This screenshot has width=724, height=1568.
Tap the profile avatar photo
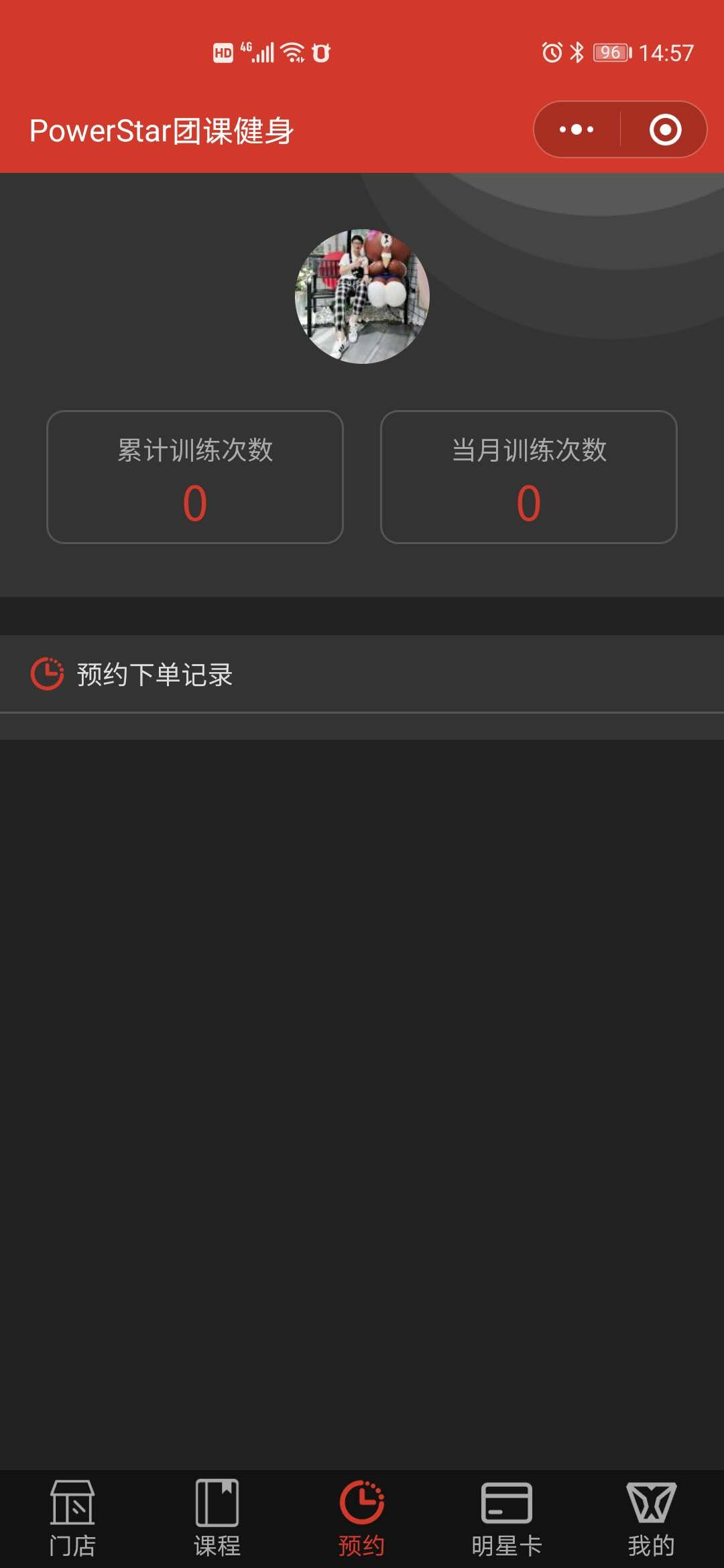[x=362, y=297]
